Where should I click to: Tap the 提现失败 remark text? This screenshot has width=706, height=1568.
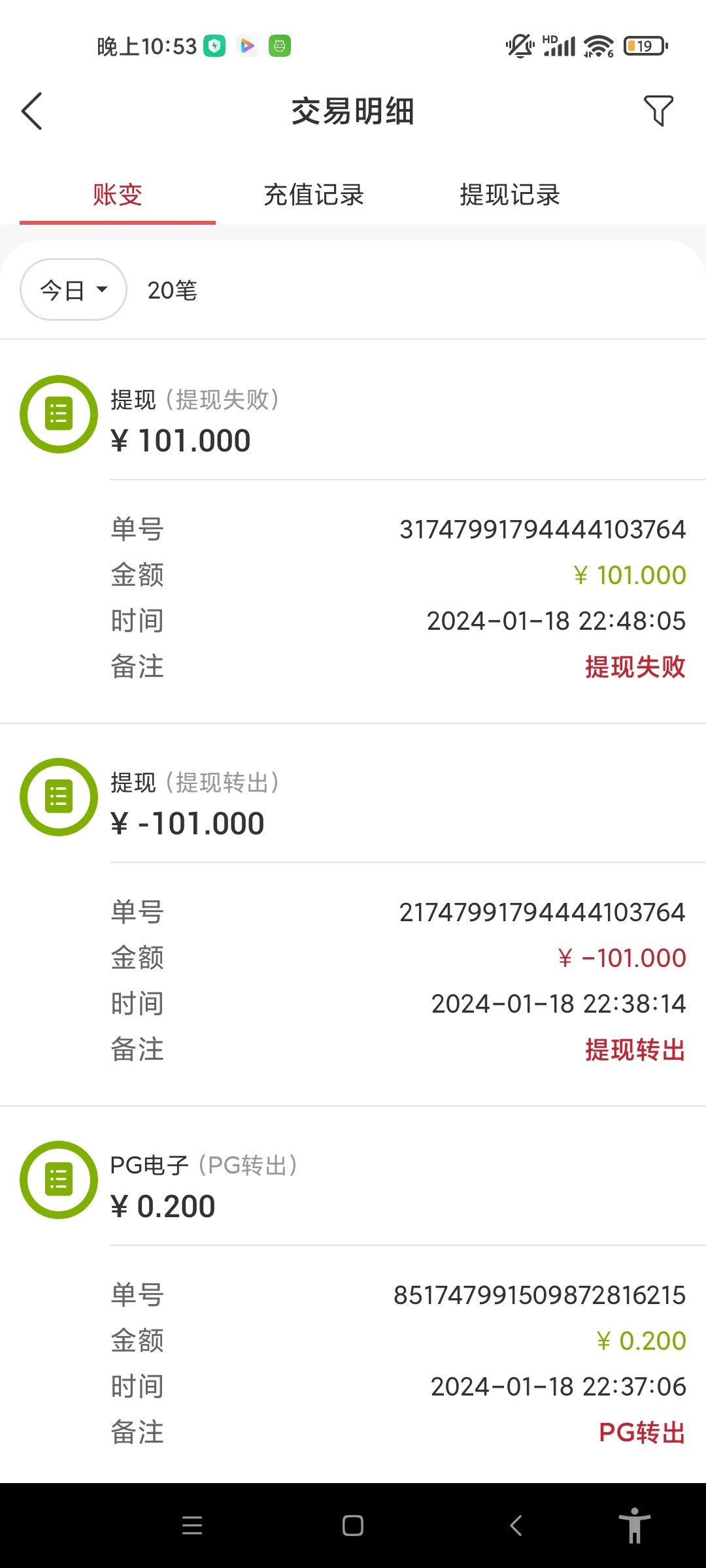click(635, 667)
